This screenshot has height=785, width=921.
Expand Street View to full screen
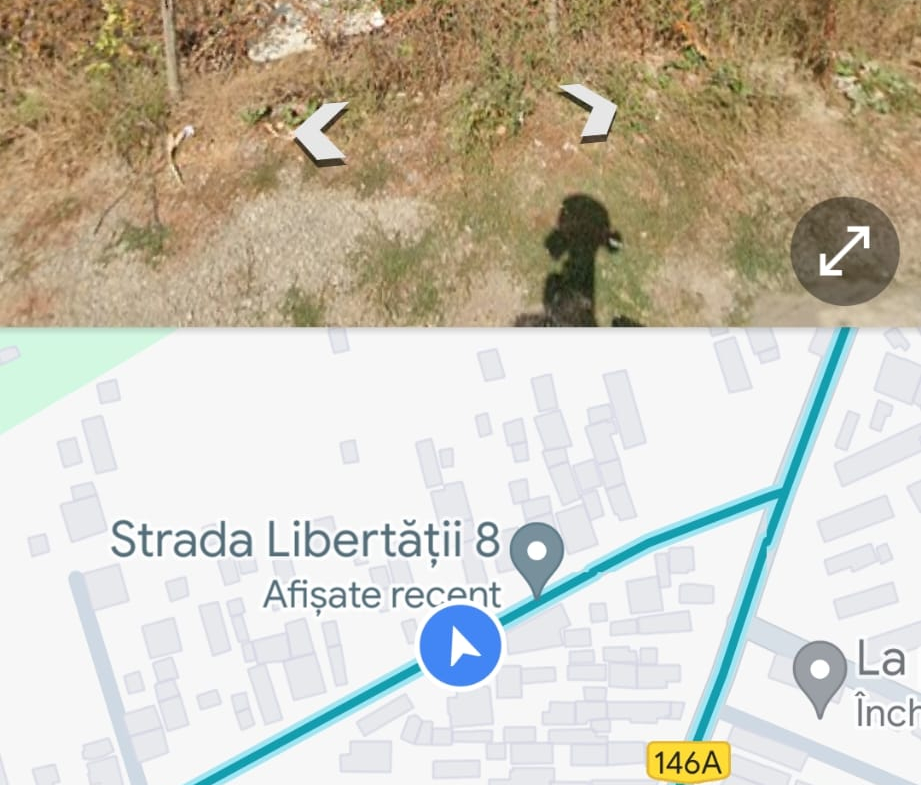pos(845,251)
